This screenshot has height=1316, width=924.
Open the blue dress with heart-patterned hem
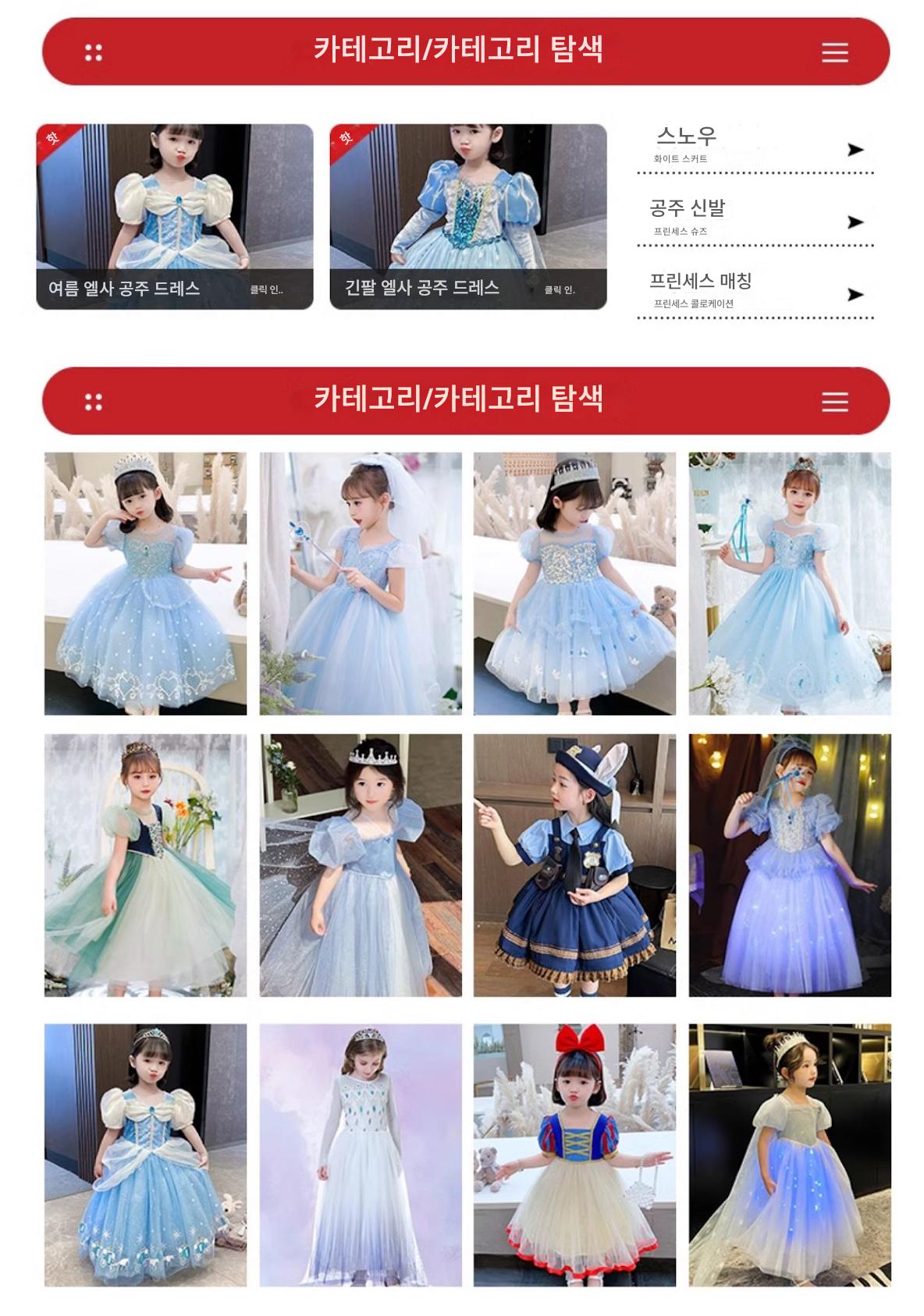click(145, 583)
